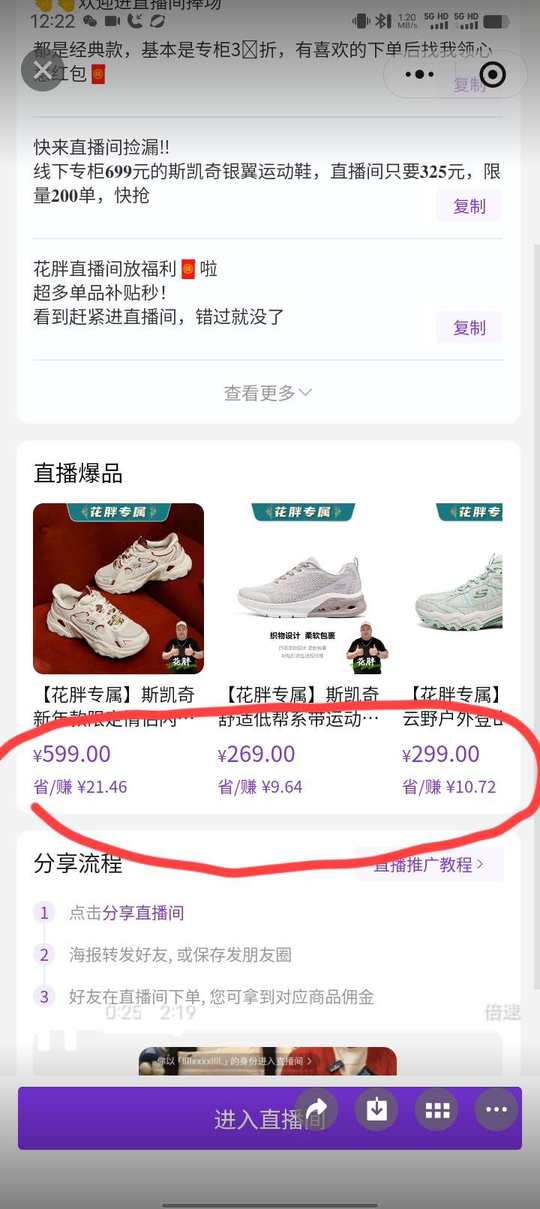
Task: Expand 查看更多 to show more messages
Action: tap(268, 393)
